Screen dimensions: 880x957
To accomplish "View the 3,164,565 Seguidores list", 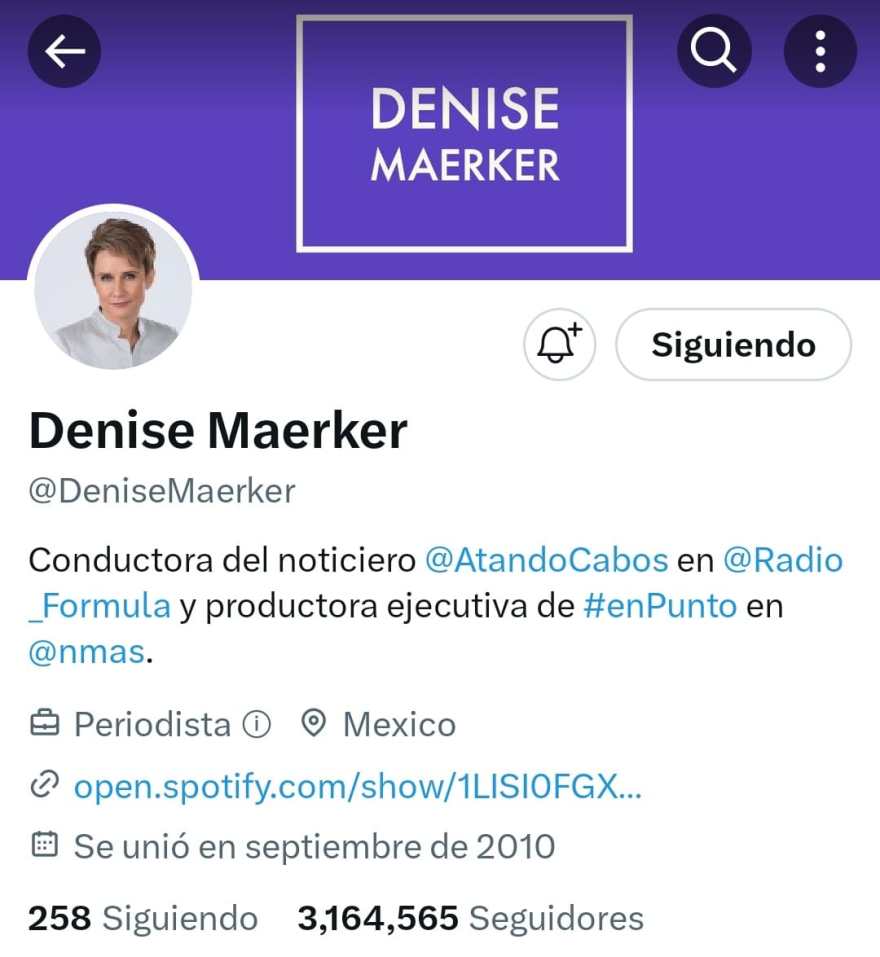I will [470, 918].
